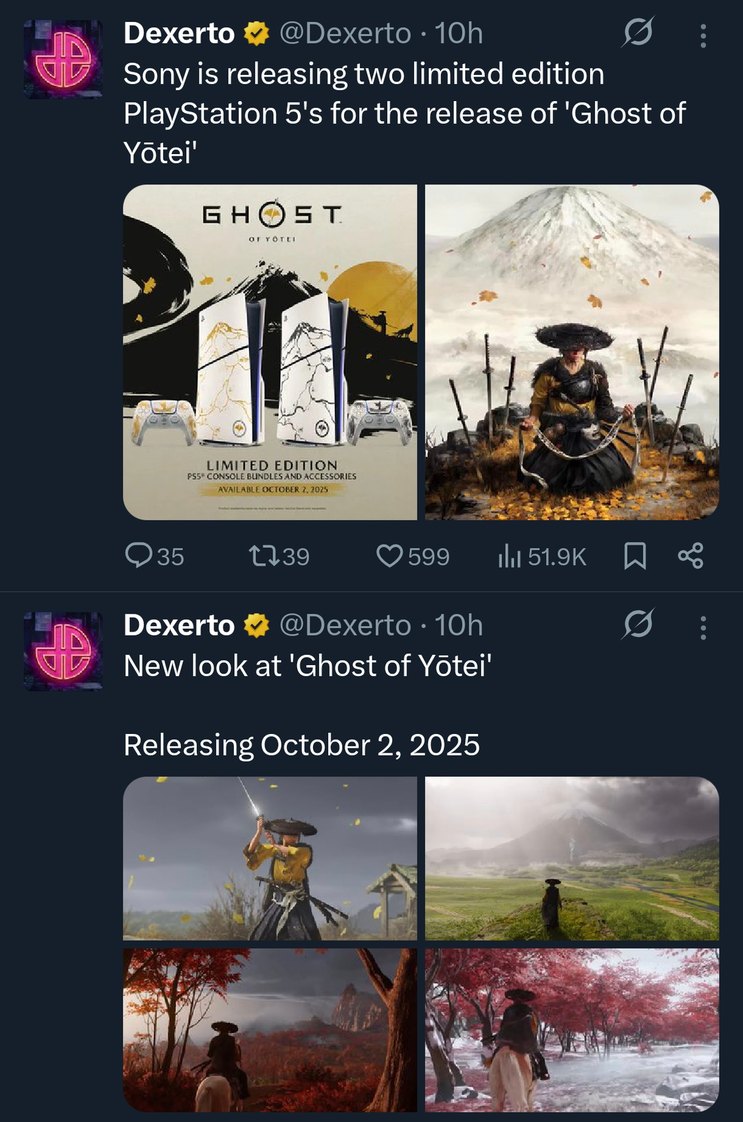The image size is (743, 1122).
Task: Click the Dexerto profile avatar on second tweet
Action: coord(62,650)
